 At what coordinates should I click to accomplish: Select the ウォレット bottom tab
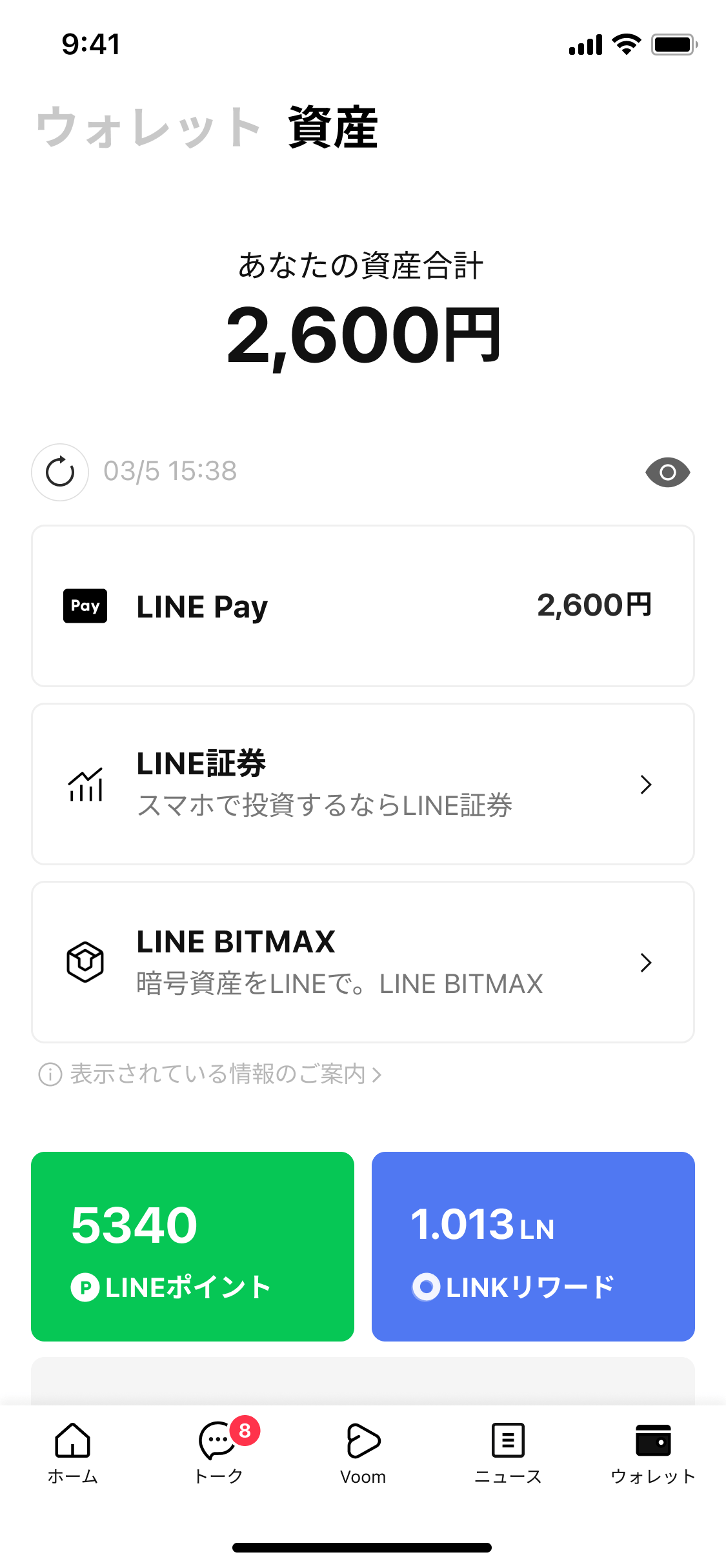pyautogui.click(x=653, y=1452)
